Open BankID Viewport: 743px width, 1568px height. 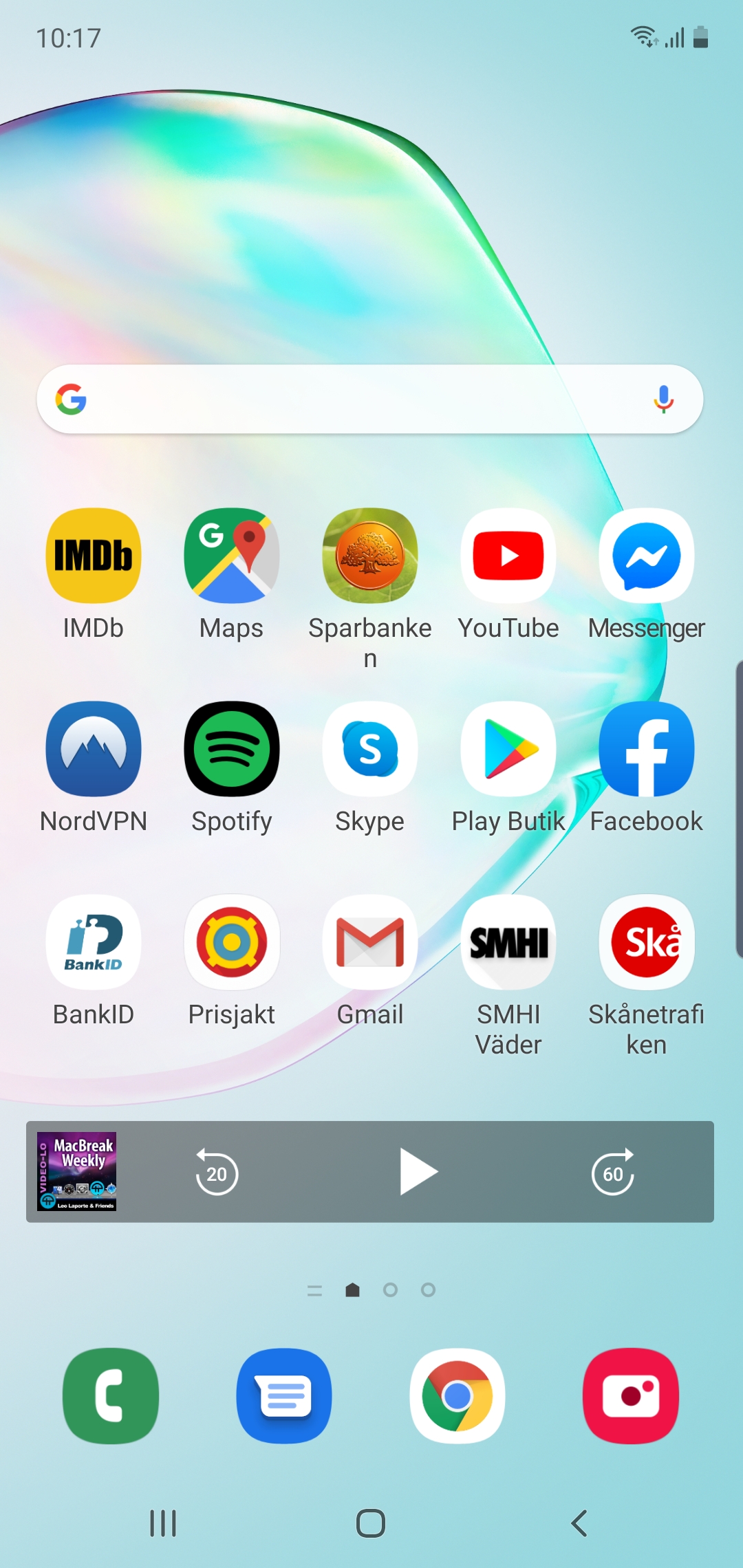click(x=94, y=942)
